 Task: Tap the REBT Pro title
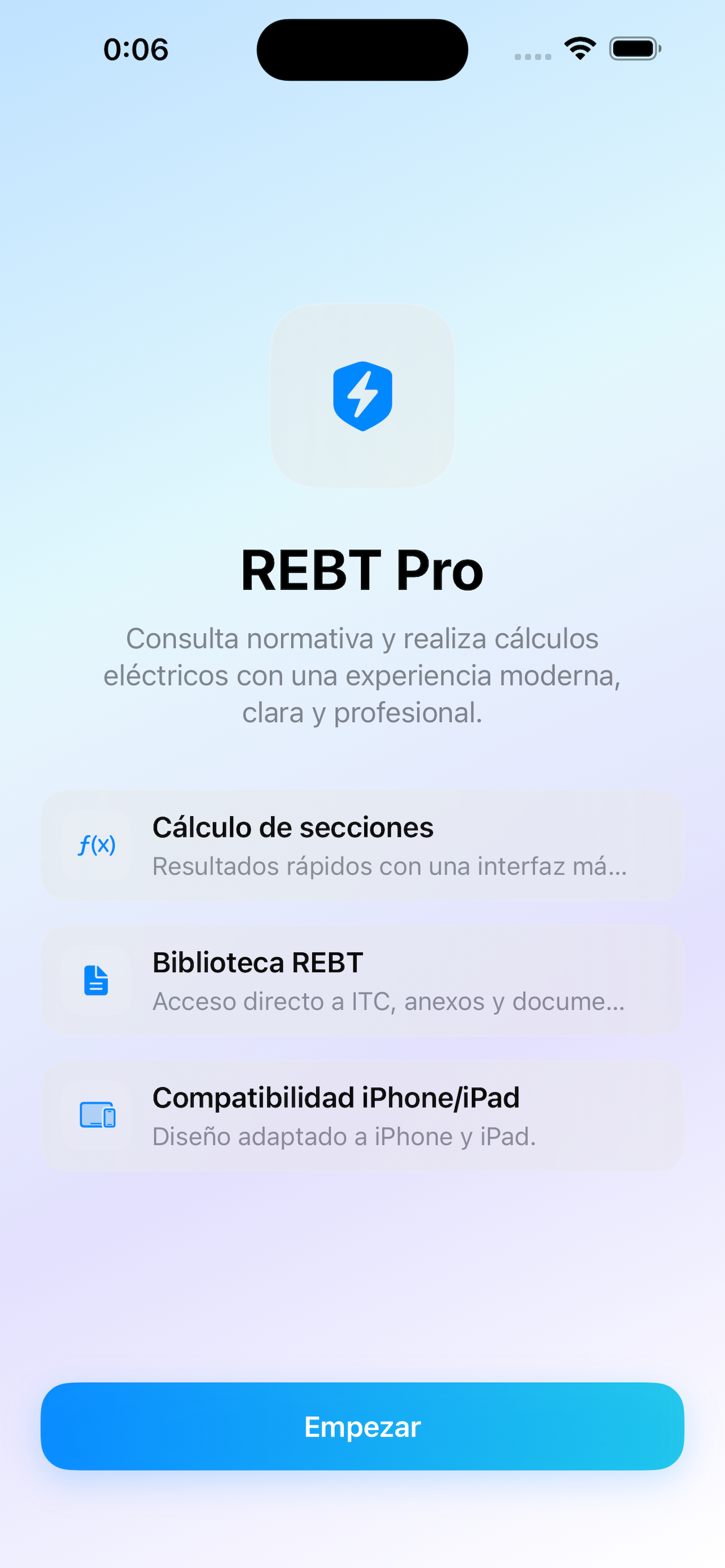click(x=362, y=571)
